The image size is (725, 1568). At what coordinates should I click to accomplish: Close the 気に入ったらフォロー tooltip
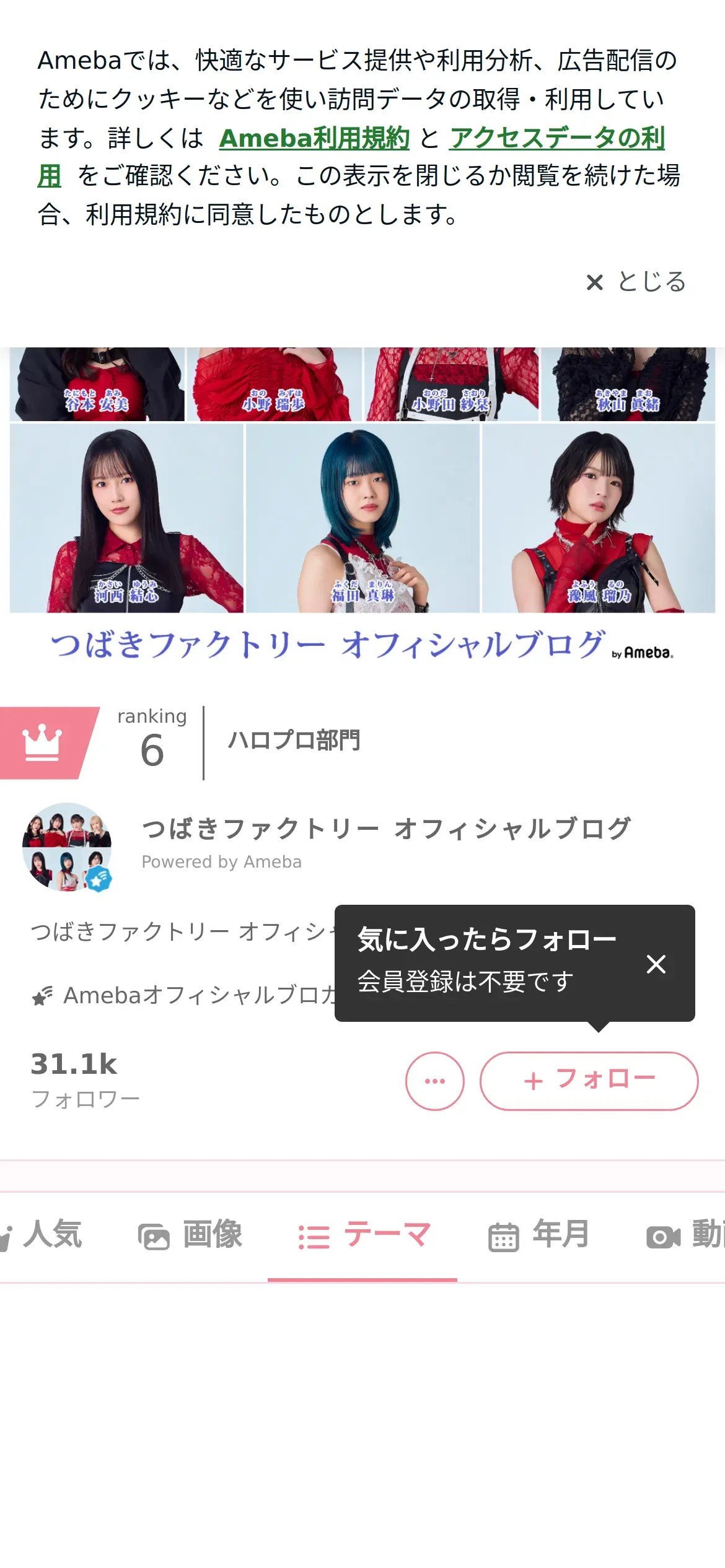tap(656, 964)
